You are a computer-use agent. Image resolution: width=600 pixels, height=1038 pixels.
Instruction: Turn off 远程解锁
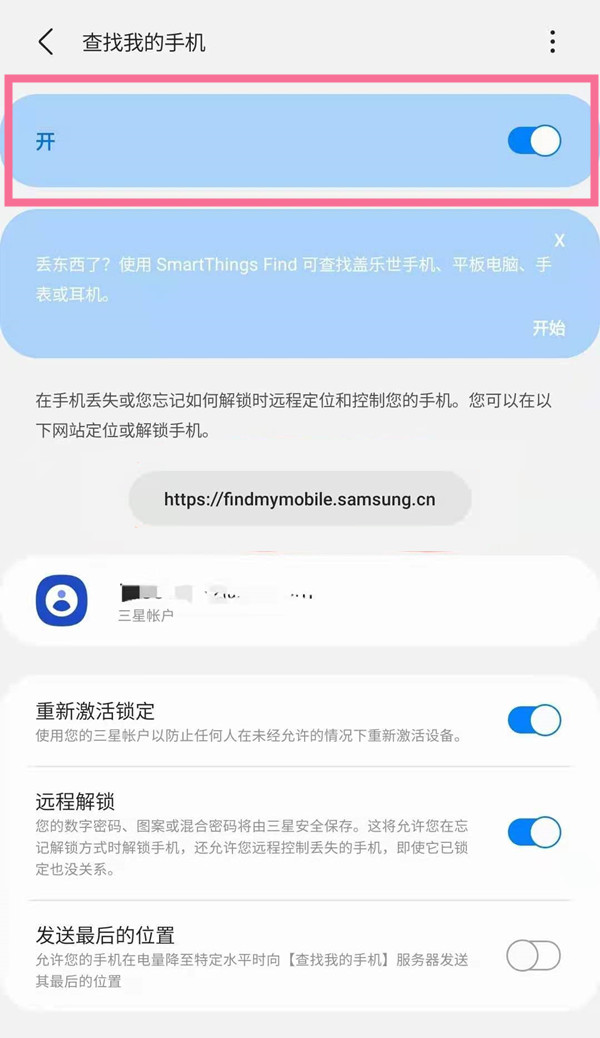coord(534,832)
